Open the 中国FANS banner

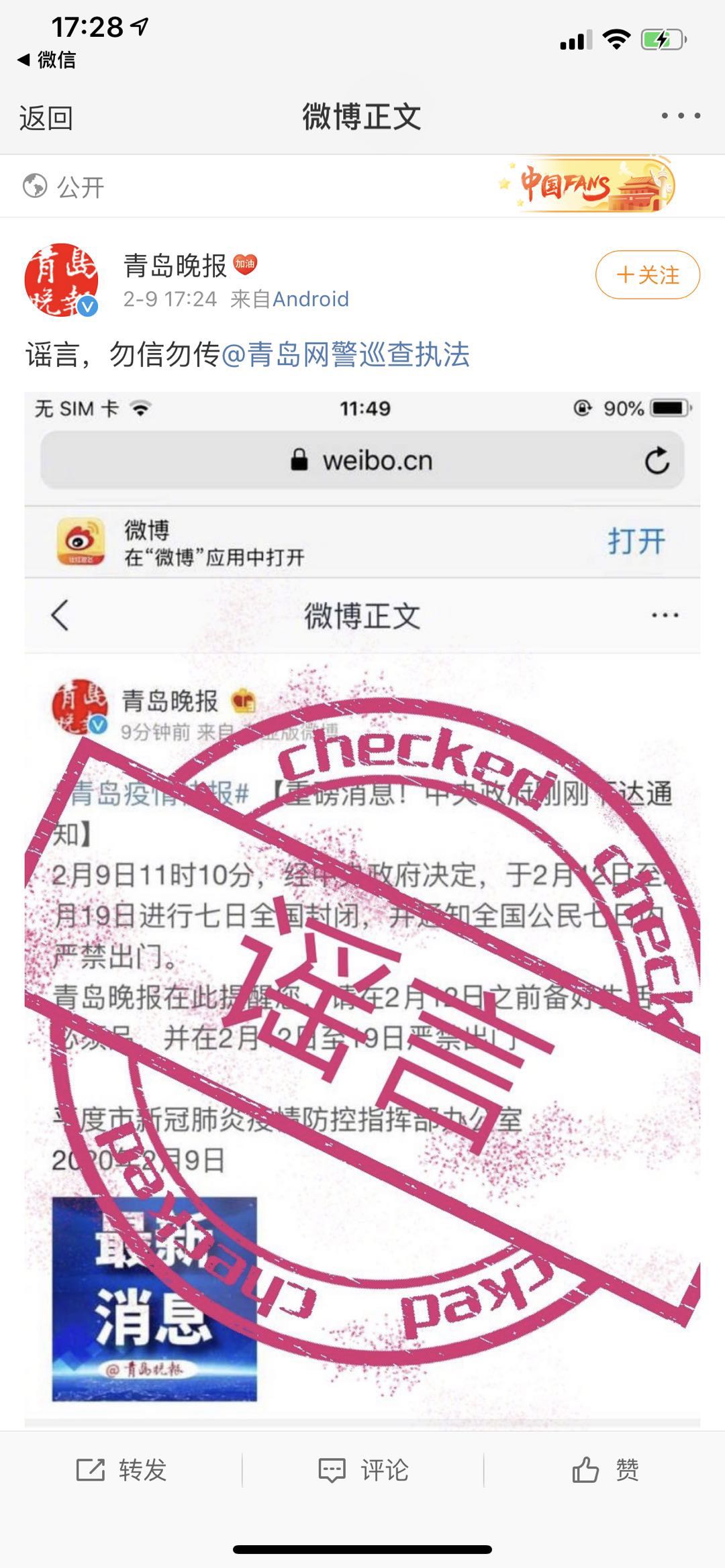click(x=589, y=185)
